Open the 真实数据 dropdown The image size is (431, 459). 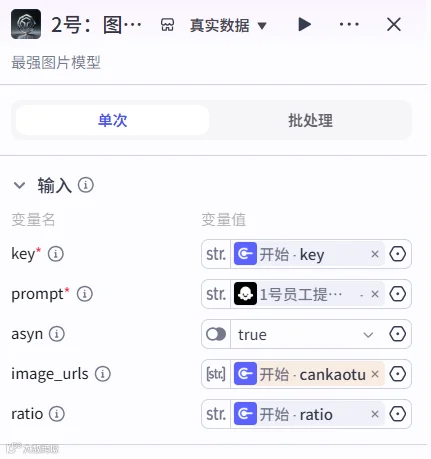(x=228, y=25)
